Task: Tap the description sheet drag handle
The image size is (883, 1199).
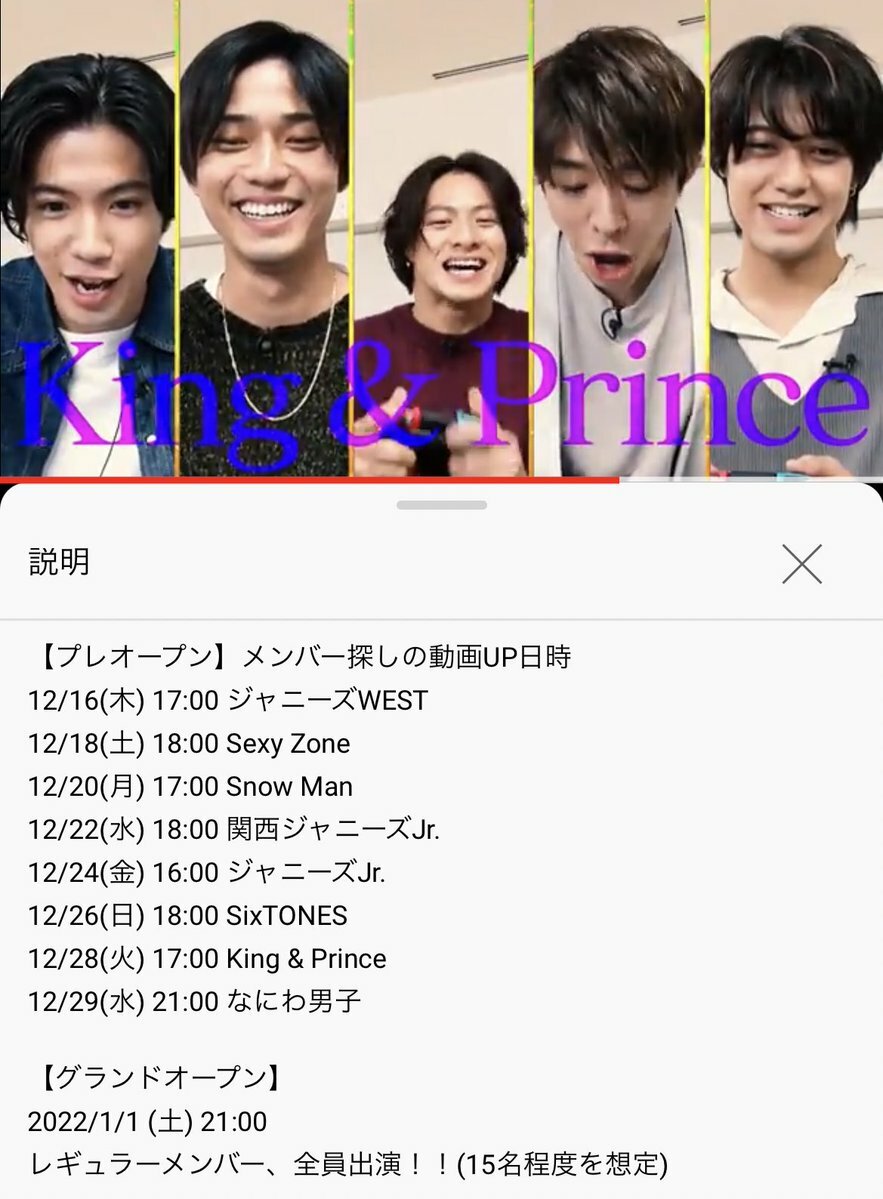Action: pyautogui.click(x=441, y=505)
